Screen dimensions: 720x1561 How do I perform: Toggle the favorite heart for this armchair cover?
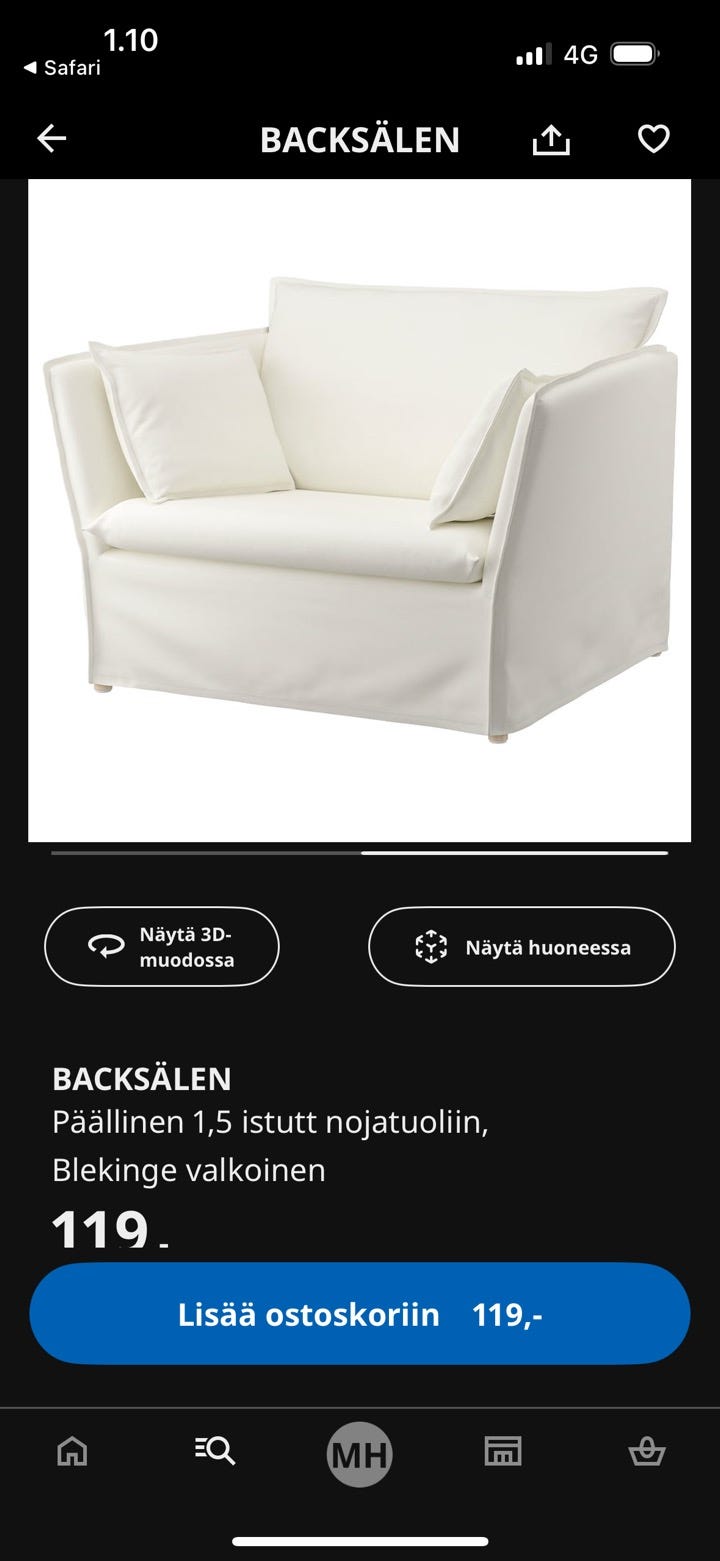click(x=653, y=139)
